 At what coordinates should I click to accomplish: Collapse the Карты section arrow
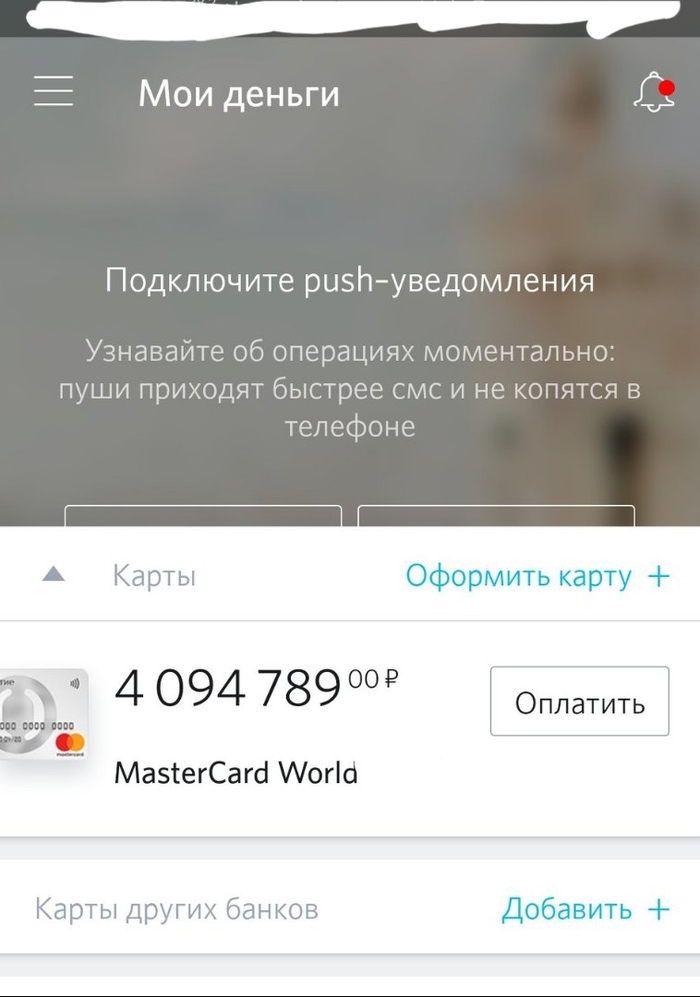click(54, 575)
